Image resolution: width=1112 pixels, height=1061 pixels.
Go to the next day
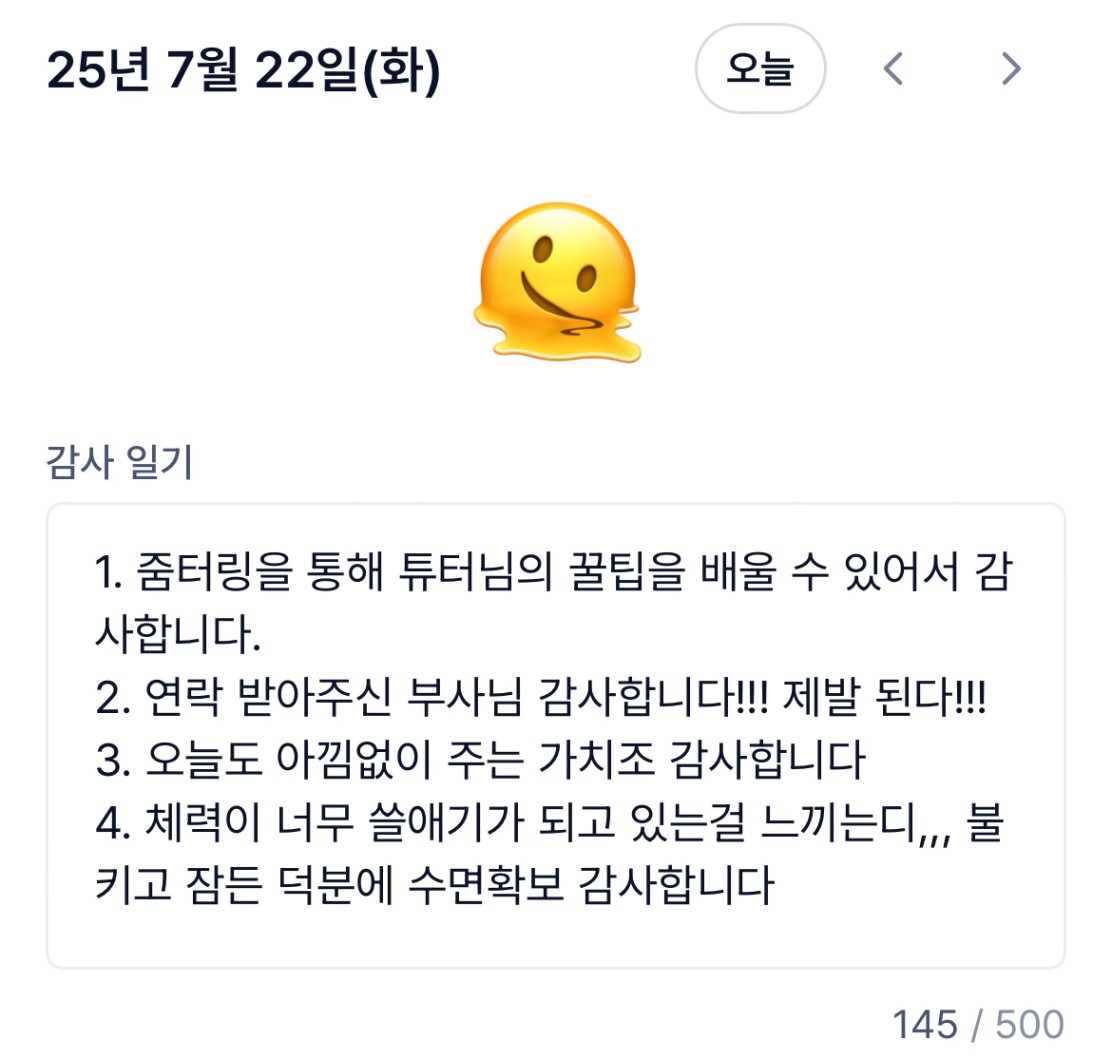coord(1011,69)
